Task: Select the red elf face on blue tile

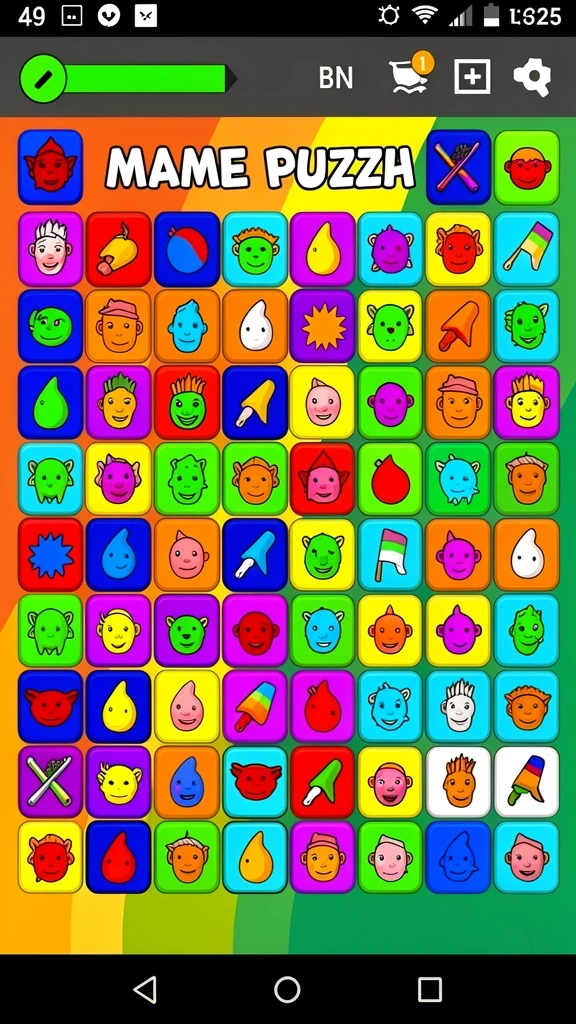Action: pyautogui.click(x=50, y=167)
